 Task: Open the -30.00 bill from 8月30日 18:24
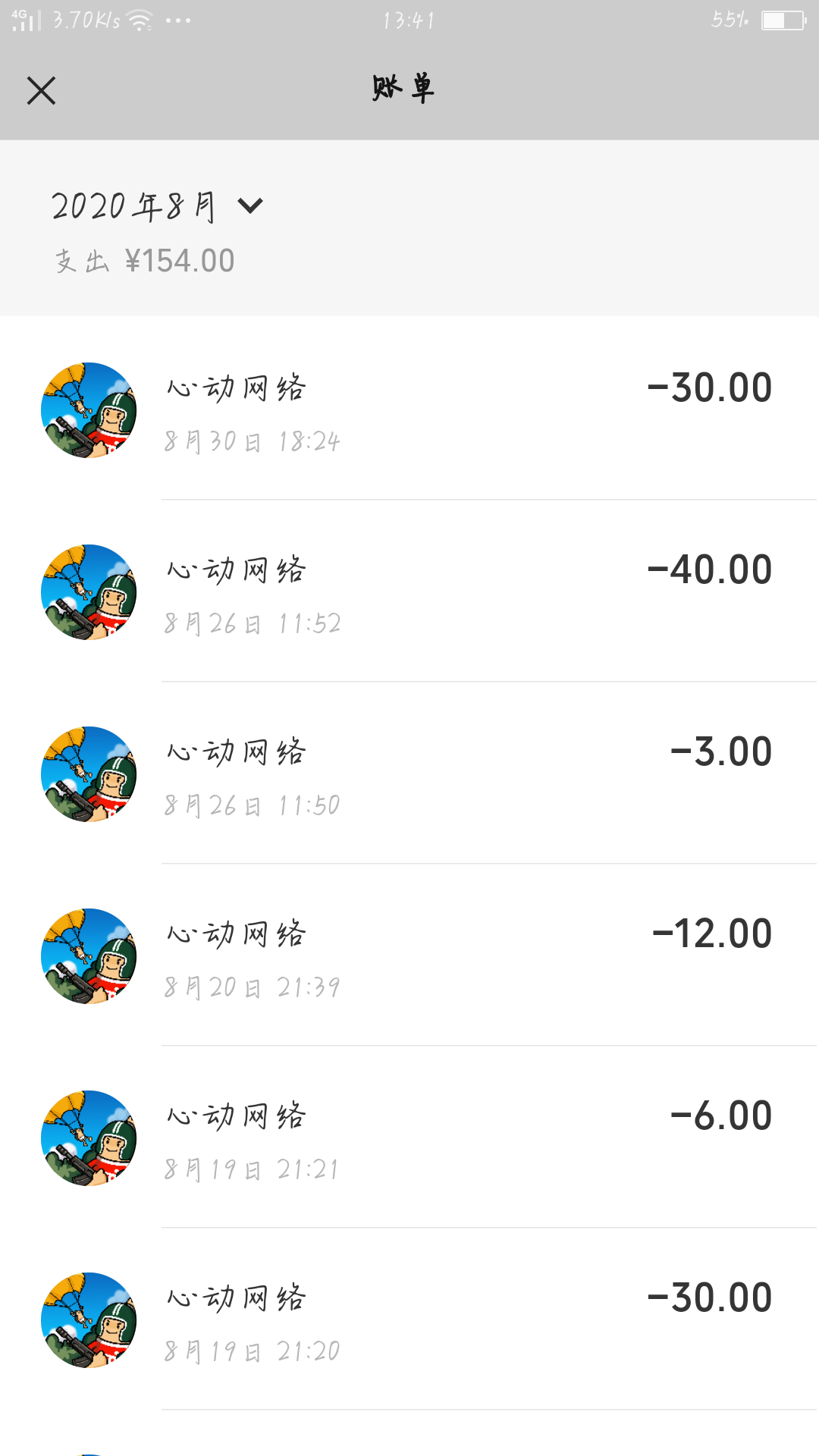(409, 409)
